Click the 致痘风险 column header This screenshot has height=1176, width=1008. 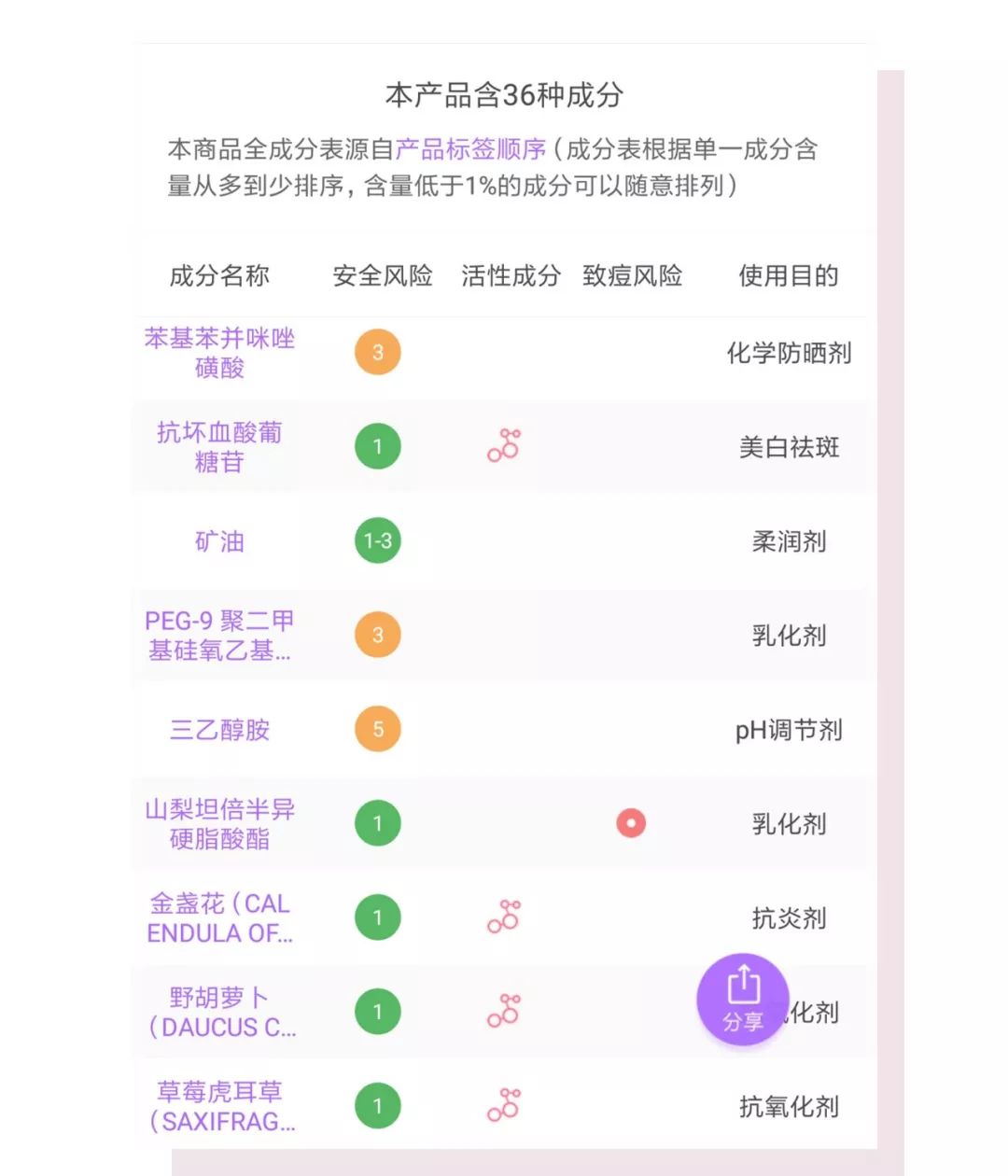(x=631, y=275)
